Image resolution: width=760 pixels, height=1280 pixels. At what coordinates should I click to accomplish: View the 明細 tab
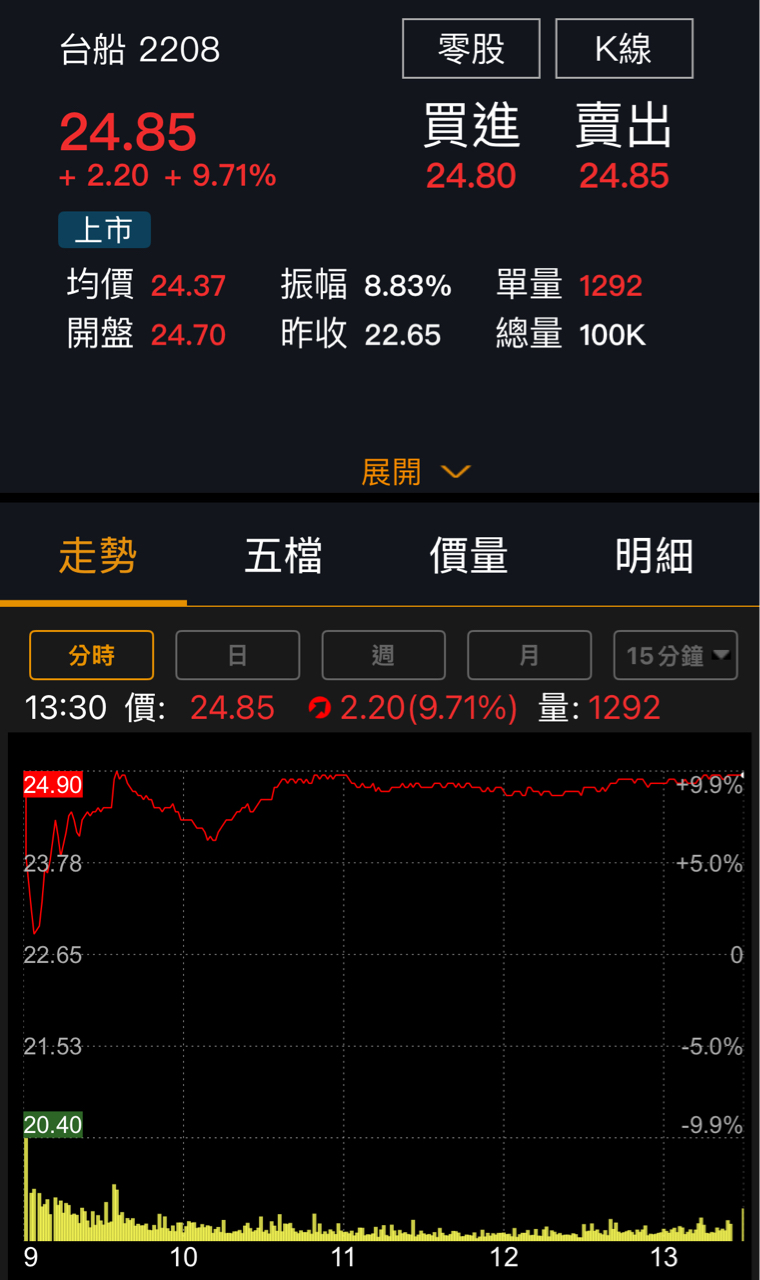point(654,556)
